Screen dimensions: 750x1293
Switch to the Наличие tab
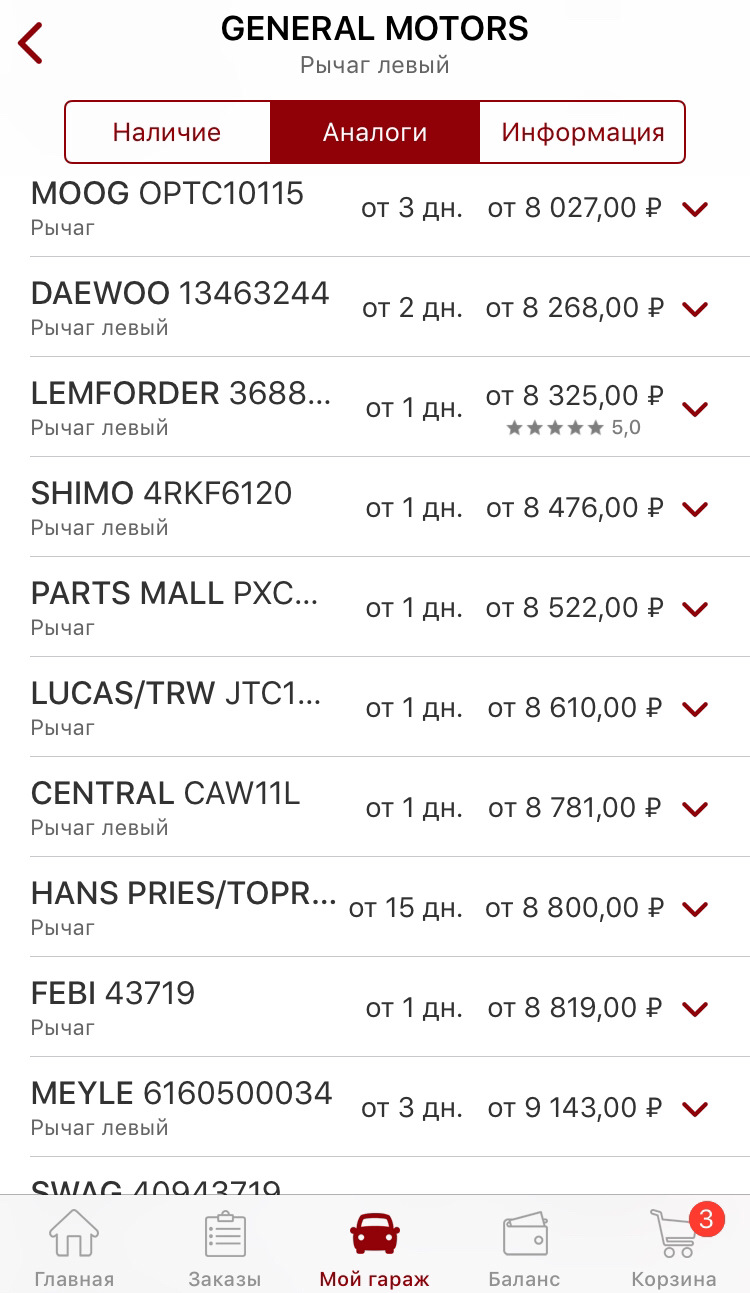pos(167,132)
